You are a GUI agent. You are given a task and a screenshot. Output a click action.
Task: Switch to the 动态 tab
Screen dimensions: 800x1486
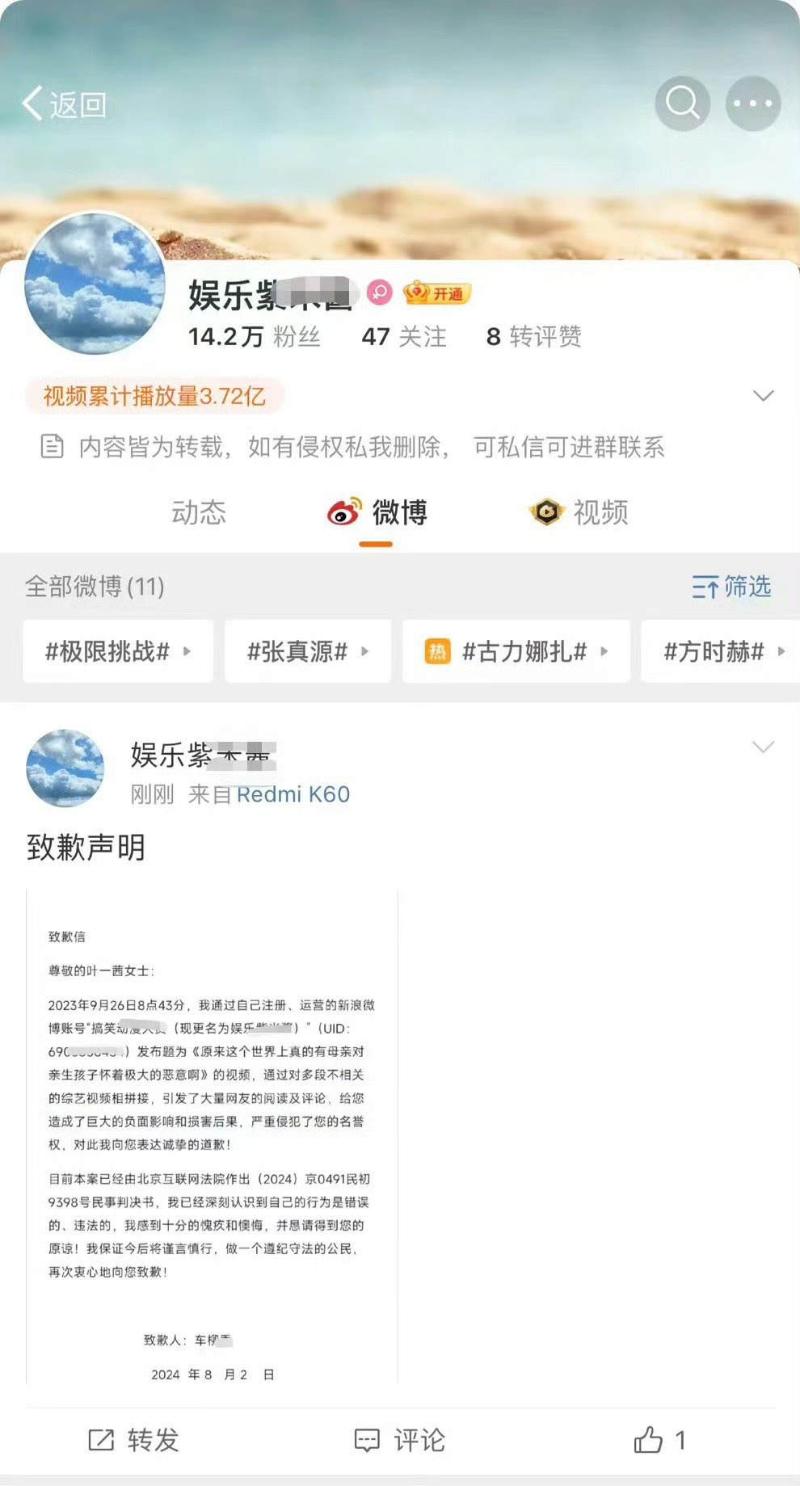point(199,513)
